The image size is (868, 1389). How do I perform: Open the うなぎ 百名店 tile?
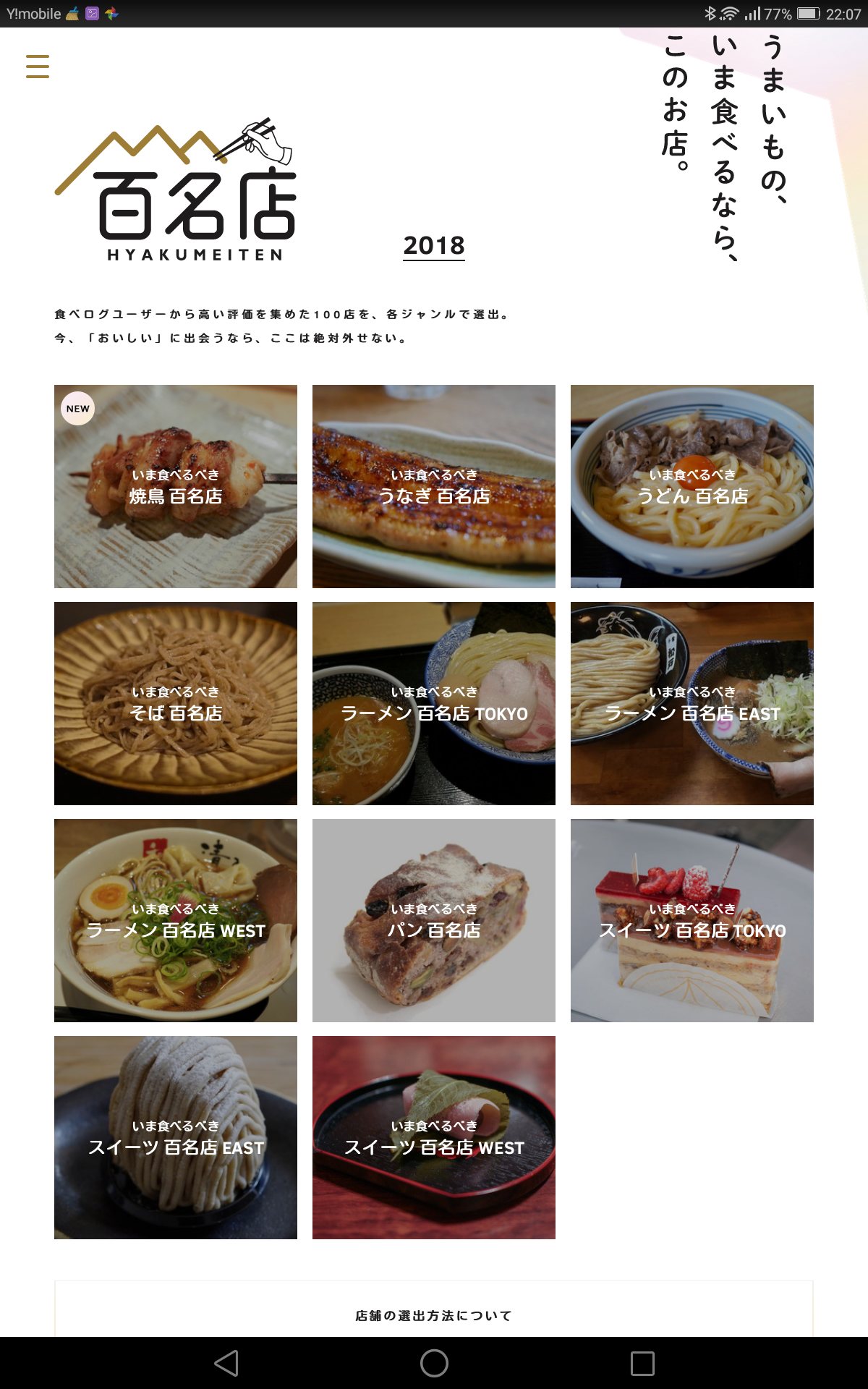pyautogui.click(x=434, y=486)
